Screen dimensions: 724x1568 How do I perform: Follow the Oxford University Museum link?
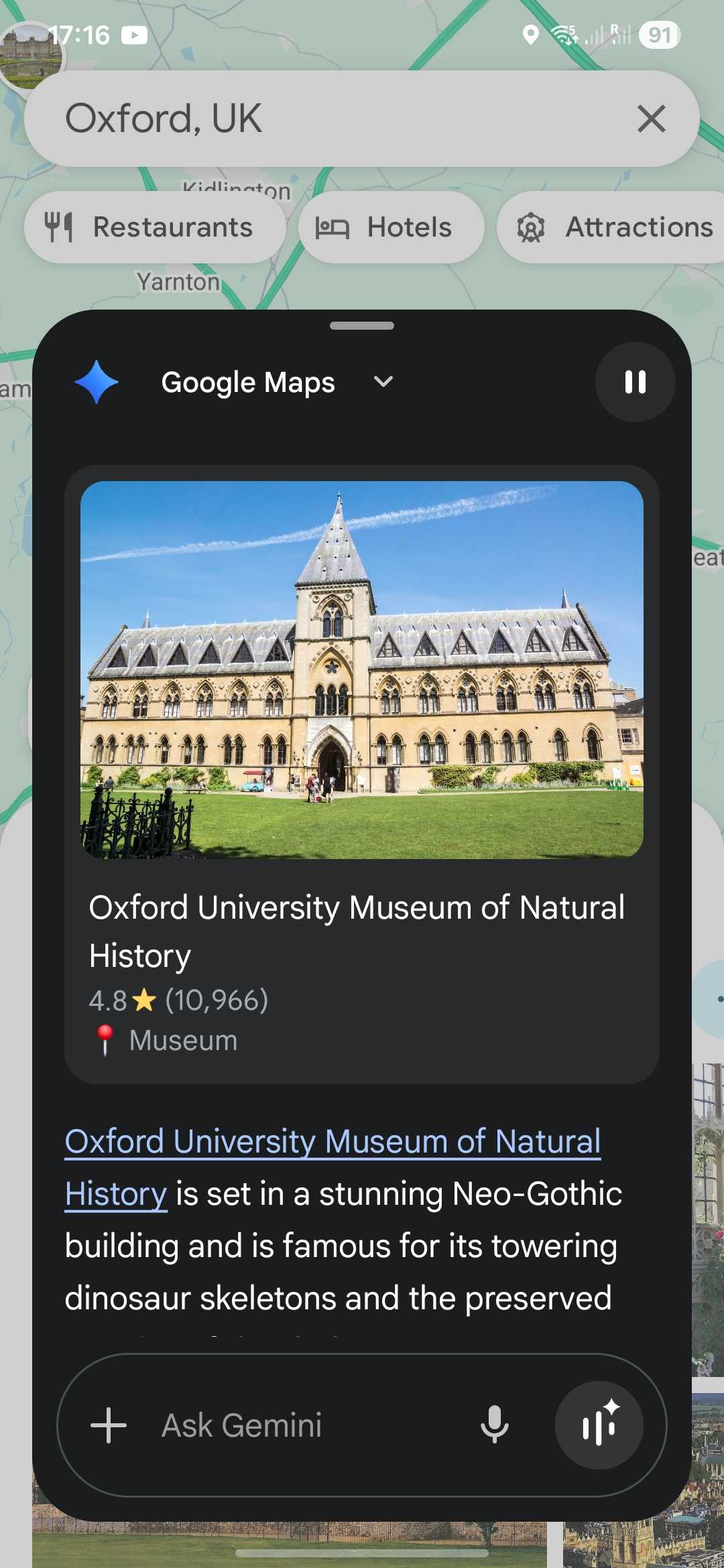pyautogui.click(x=332, y=1142)
